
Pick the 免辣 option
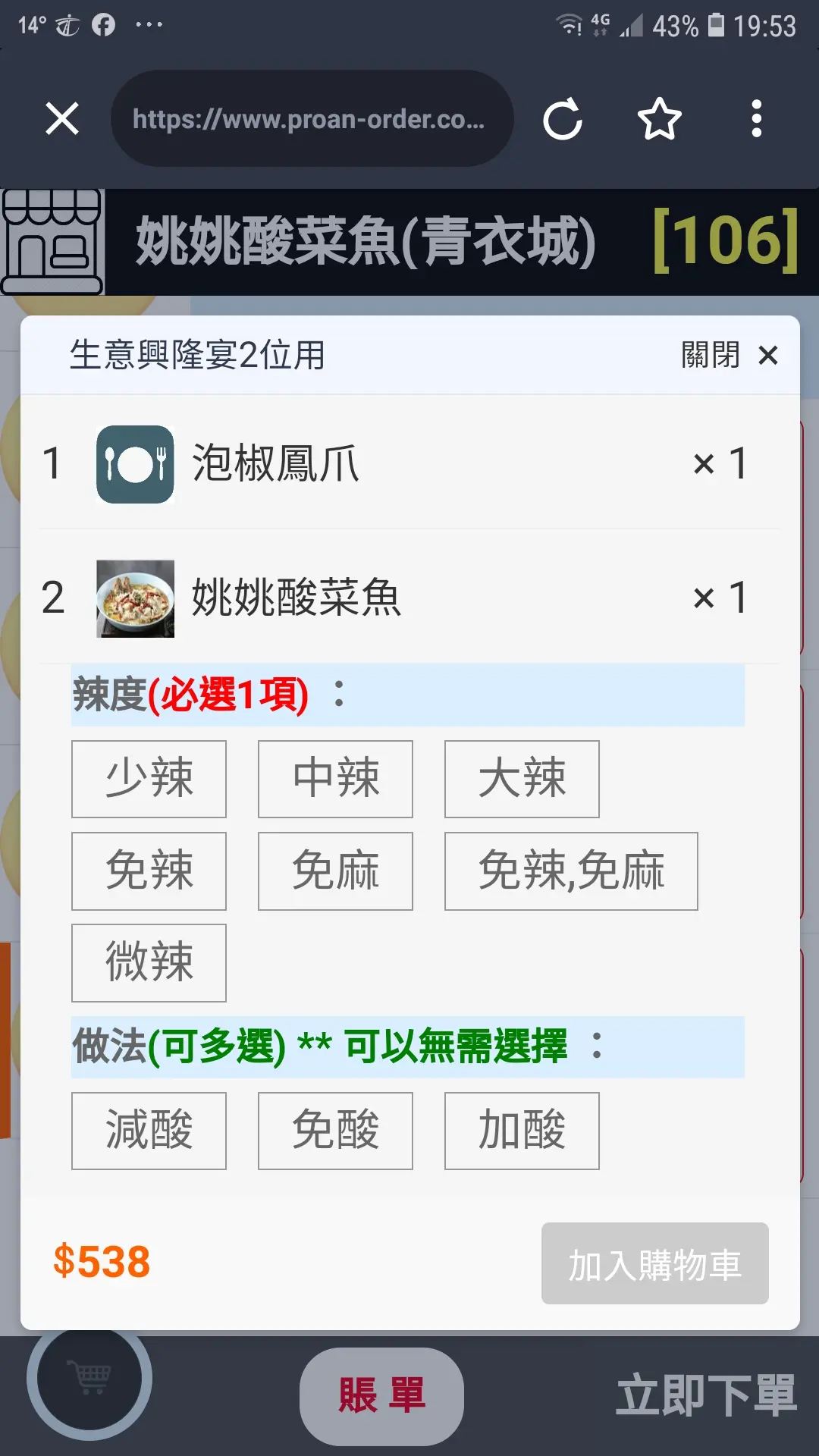149,871
